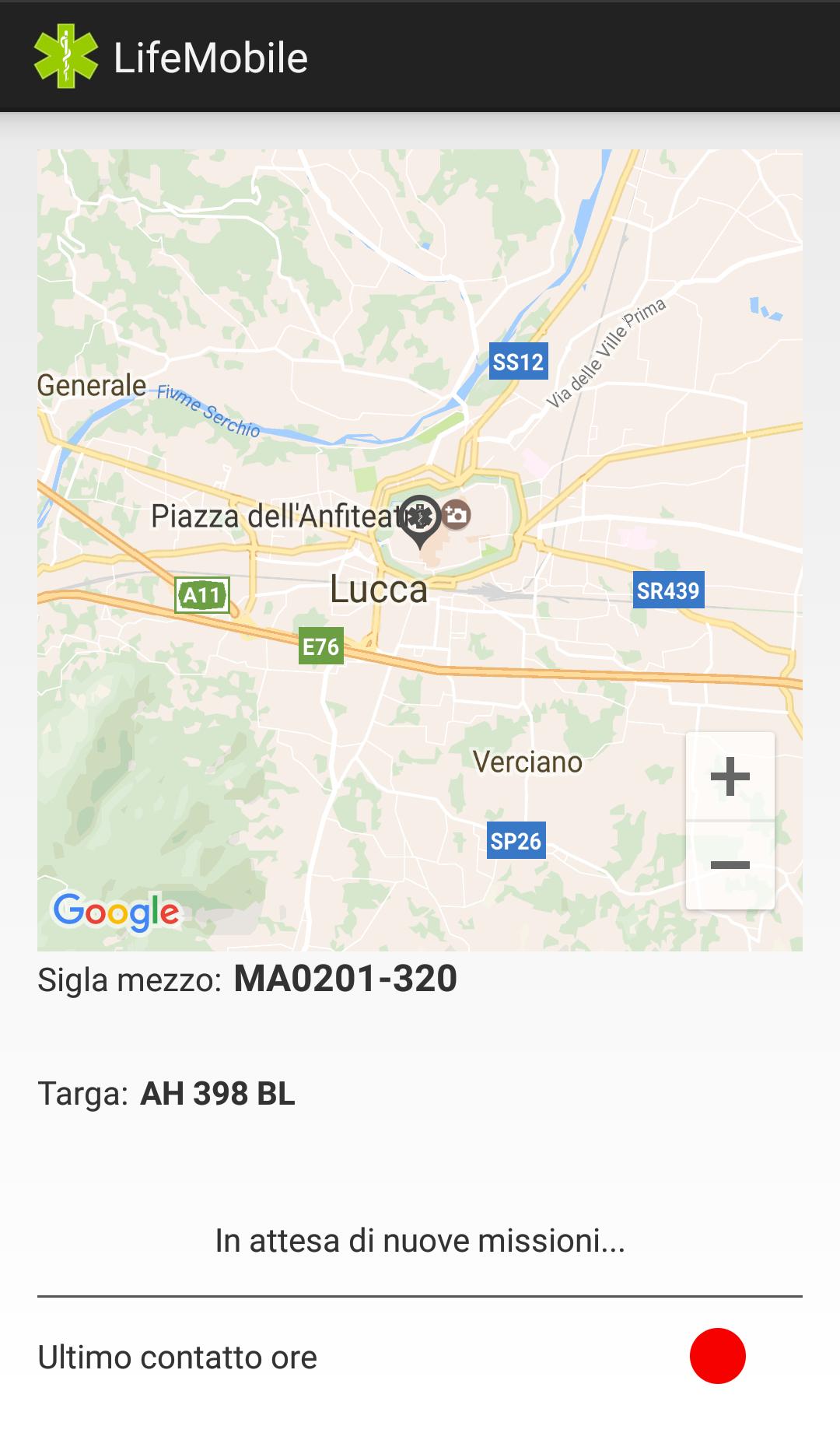Zoom in using the plus map control
This screenshot has height=1447, width=840.
(730, 778)
